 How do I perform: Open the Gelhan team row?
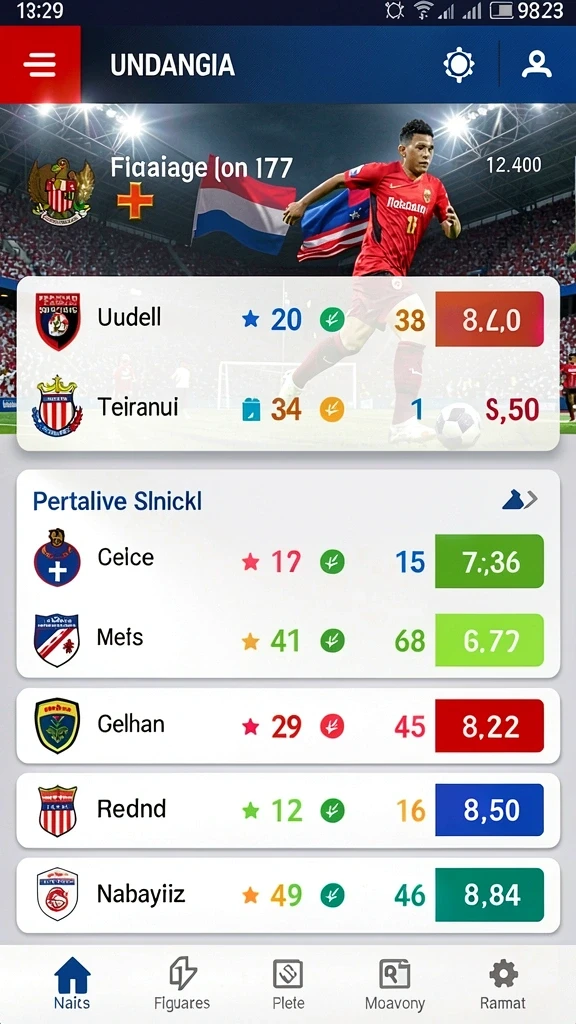(x=288, y=726)
